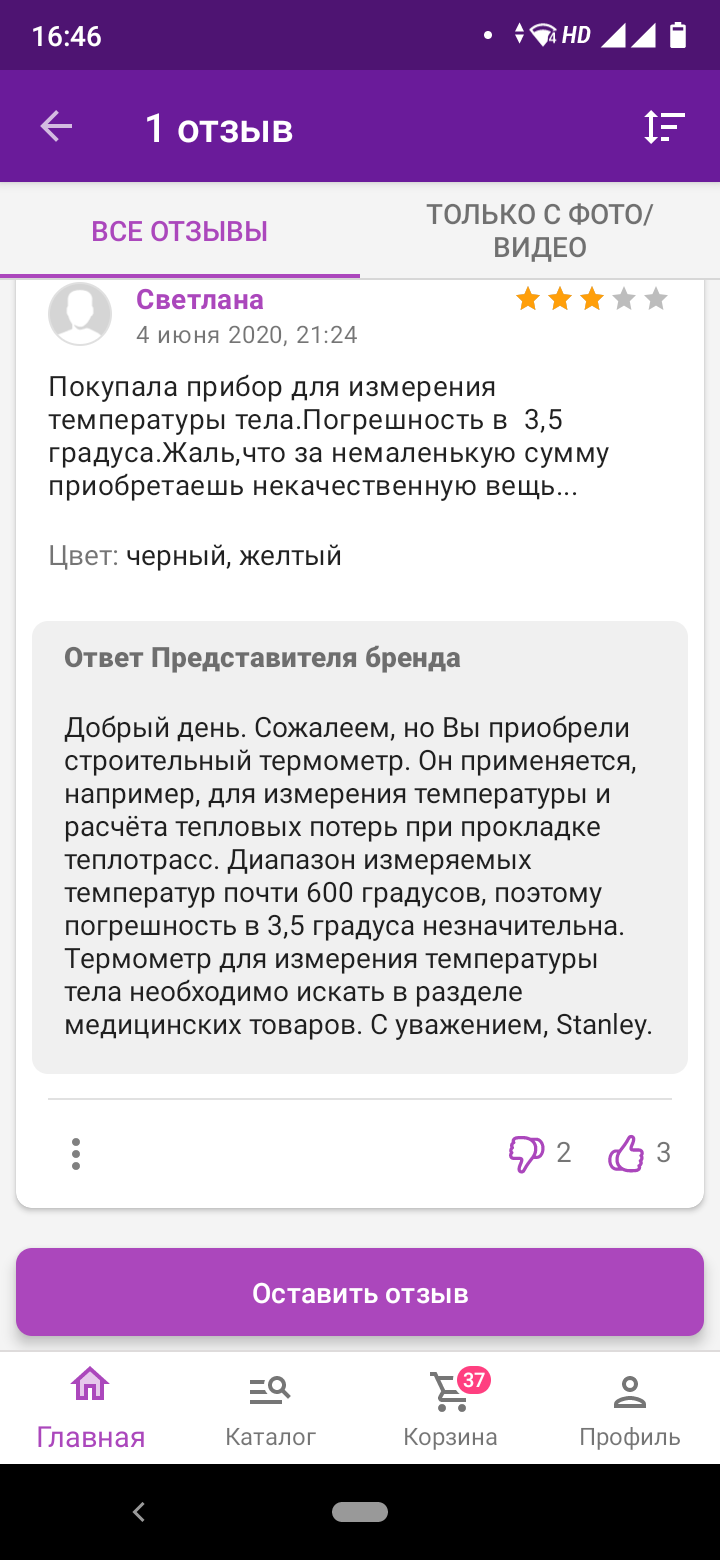Go to the Профиль tab
720x1560 pixels.
[630, 1409]
